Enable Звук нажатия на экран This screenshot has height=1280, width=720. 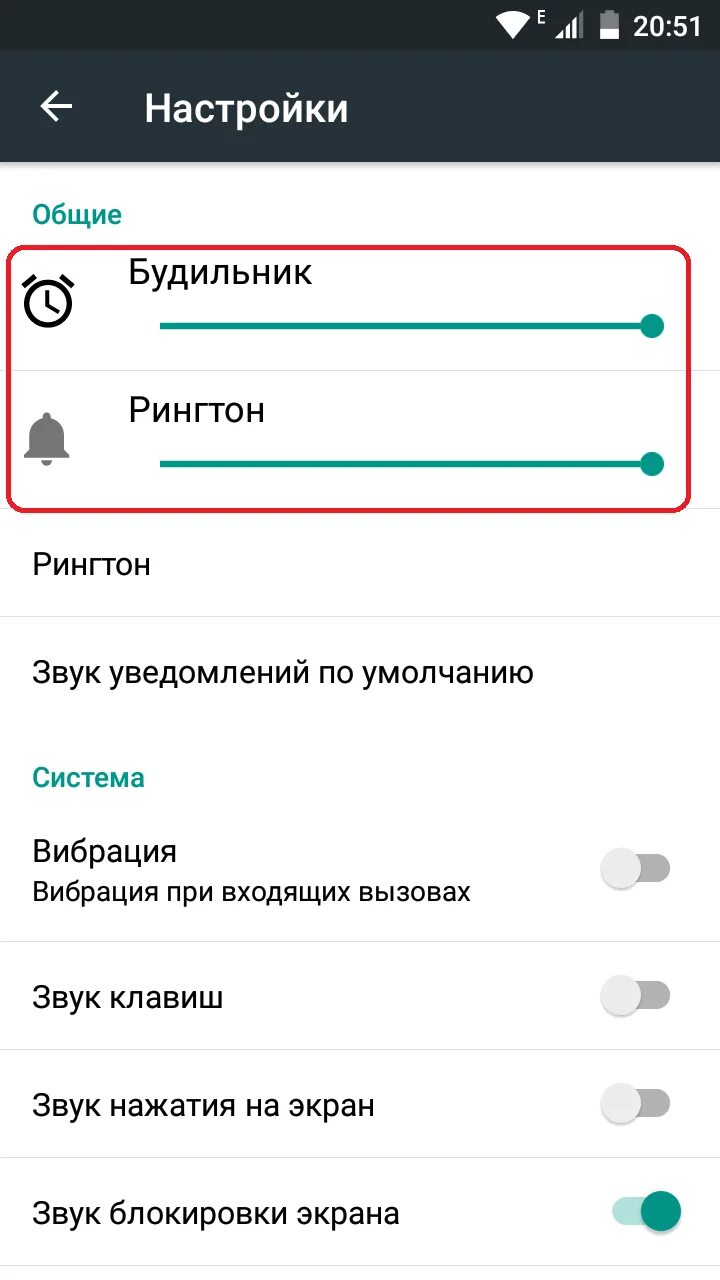tap(635, 1104)
